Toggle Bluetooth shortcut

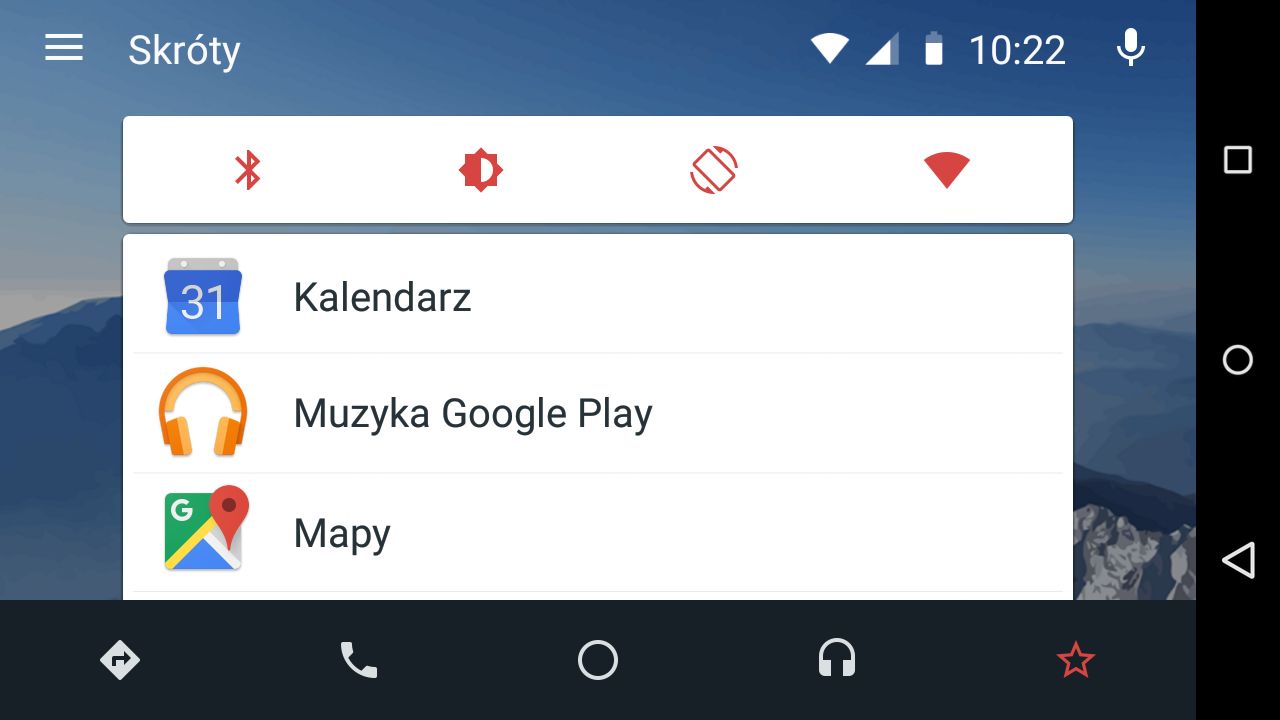247,170
